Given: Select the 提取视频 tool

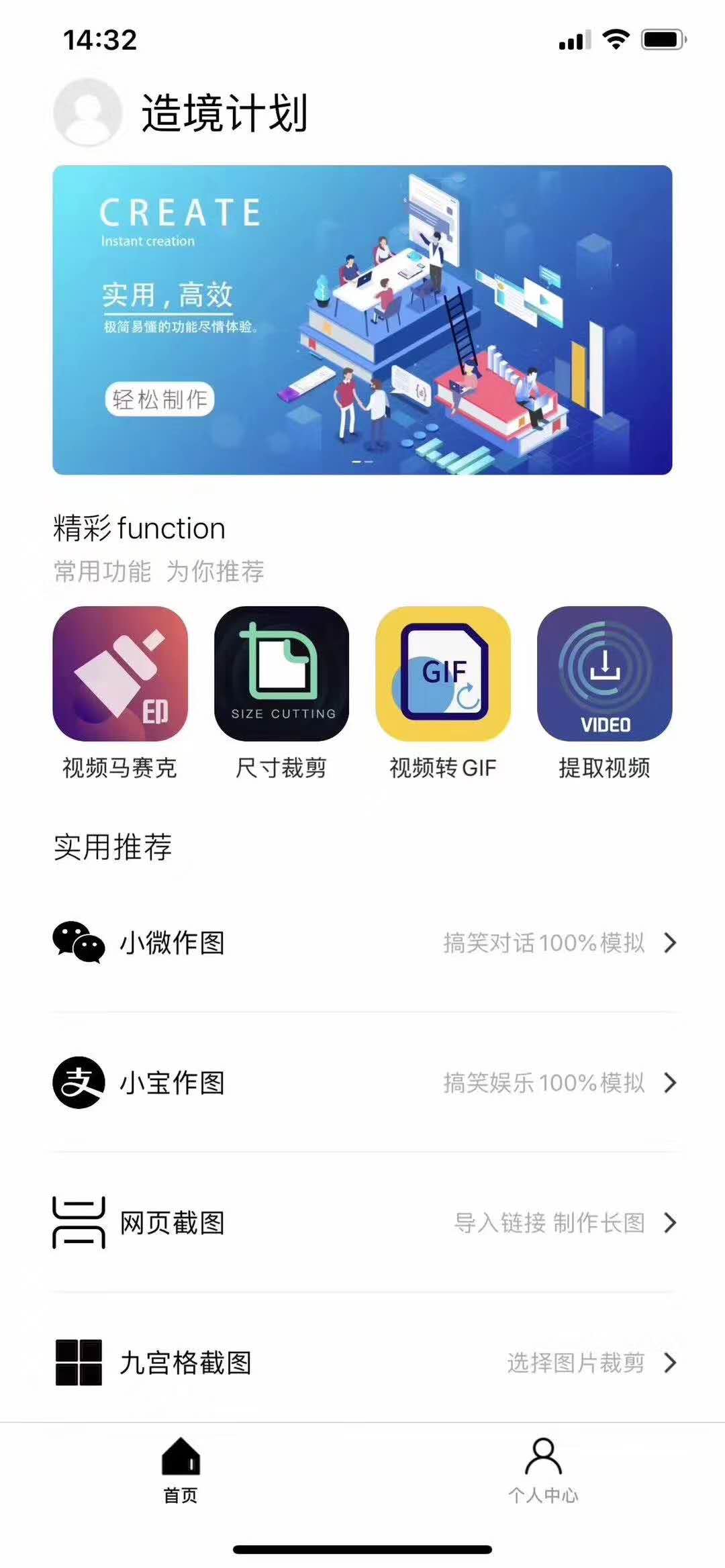Looking at the screenshot, I should pos(604,674).
